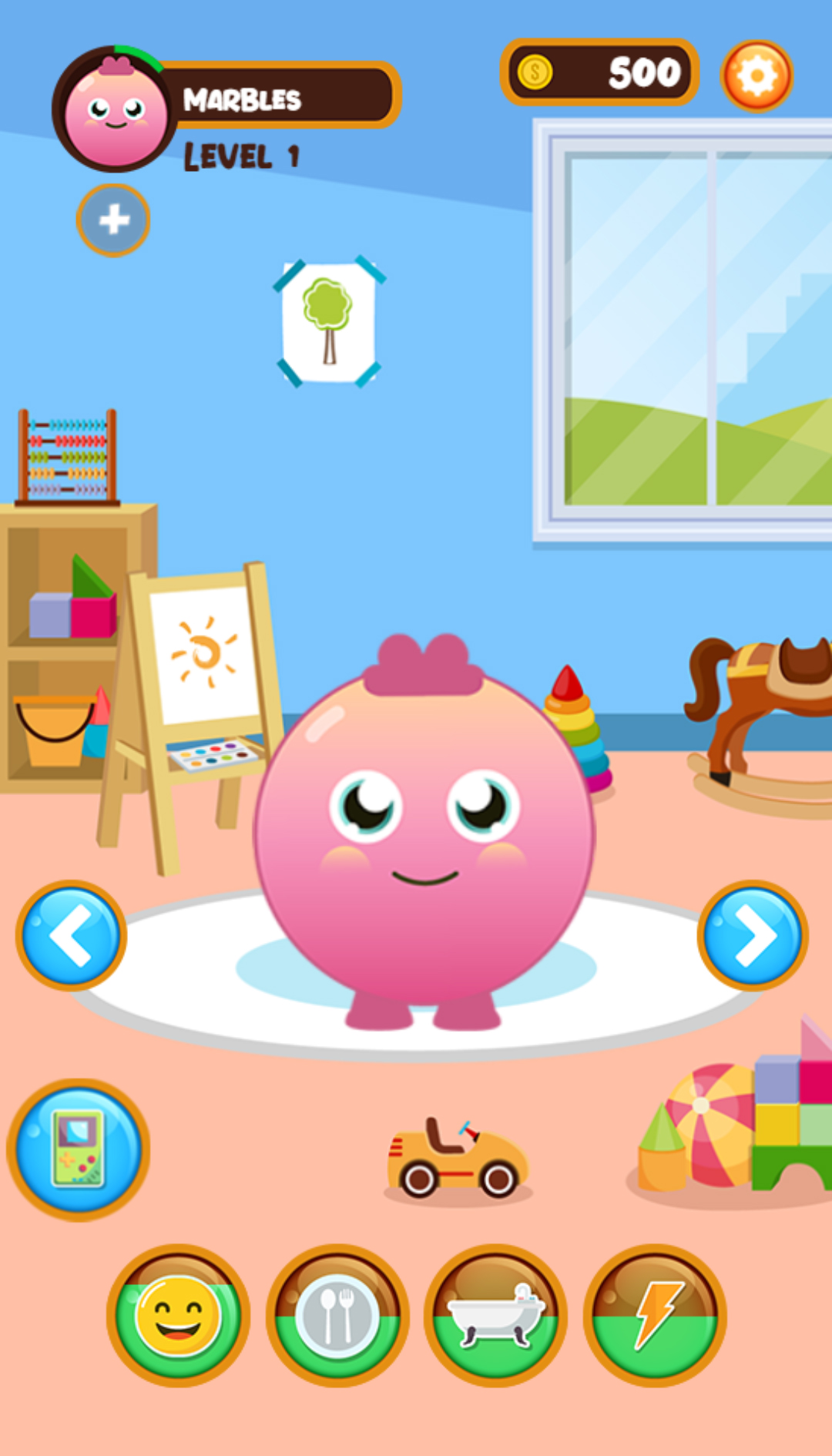
Task: Go to the previous room with left arrow
Action: tap(71, 935)
